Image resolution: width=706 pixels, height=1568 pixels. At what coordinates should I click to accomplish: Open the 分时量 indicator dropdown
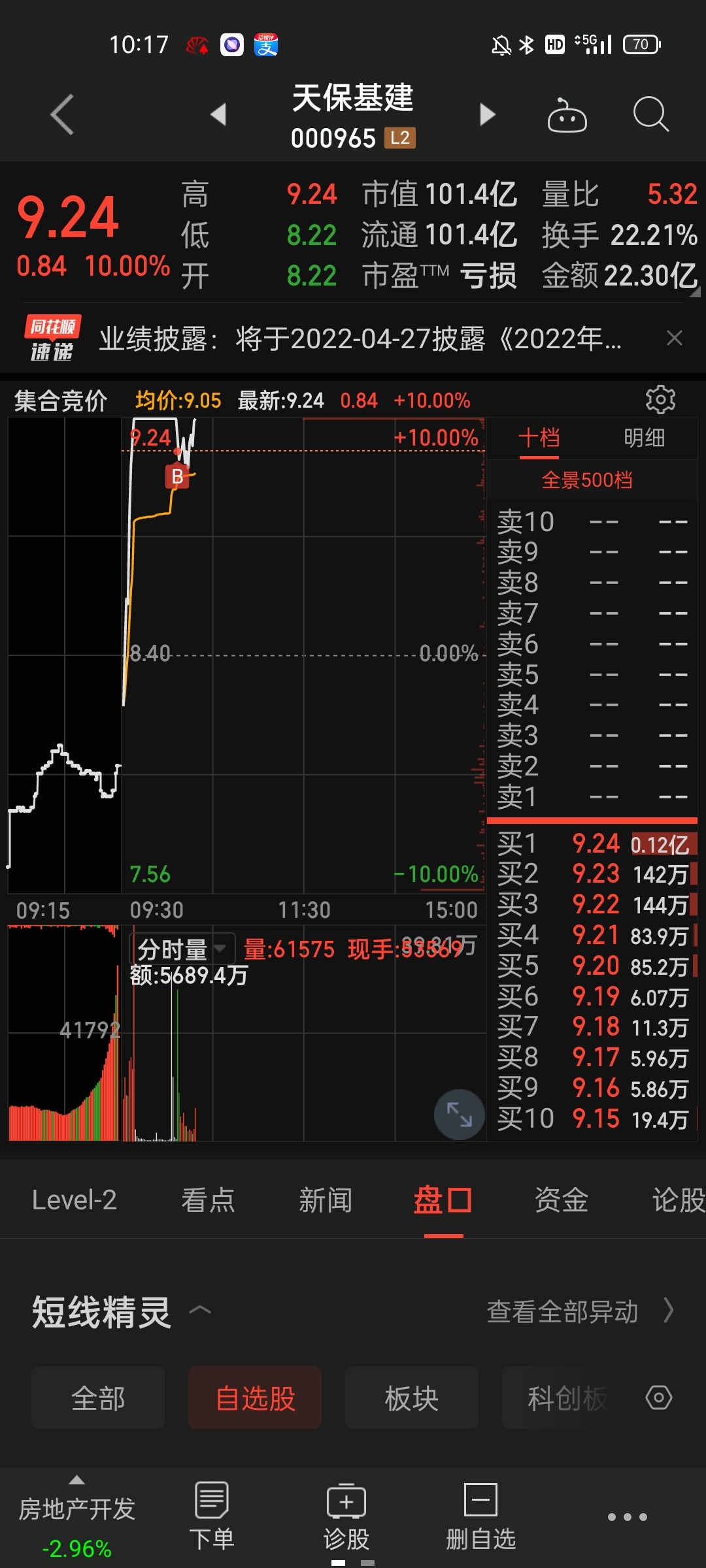pyautogui.click(x=180, y=949)
